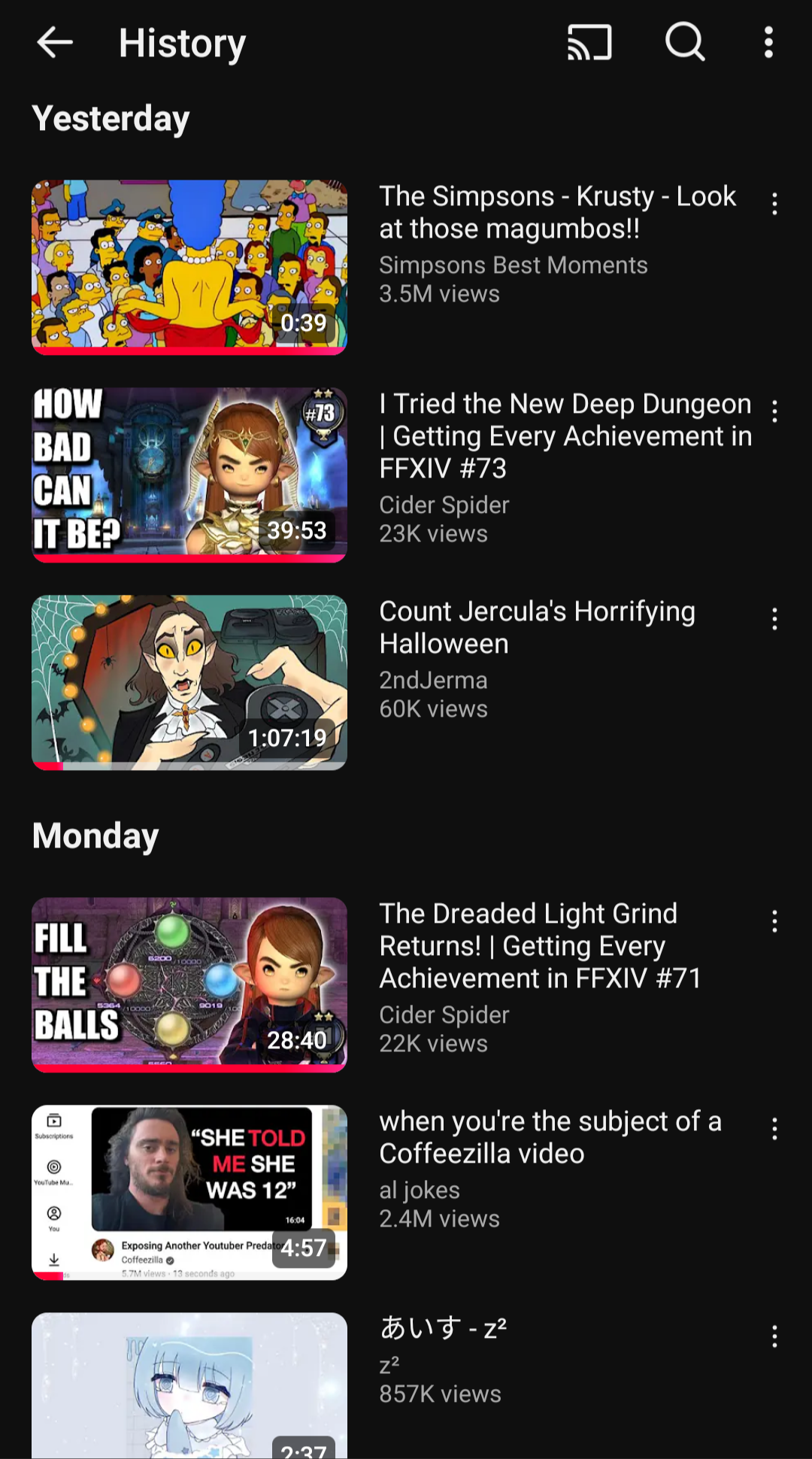Play the Coffeezilla subject video by al jokes
This screenshot has height=1459, width=812.
coord(189,1192)
